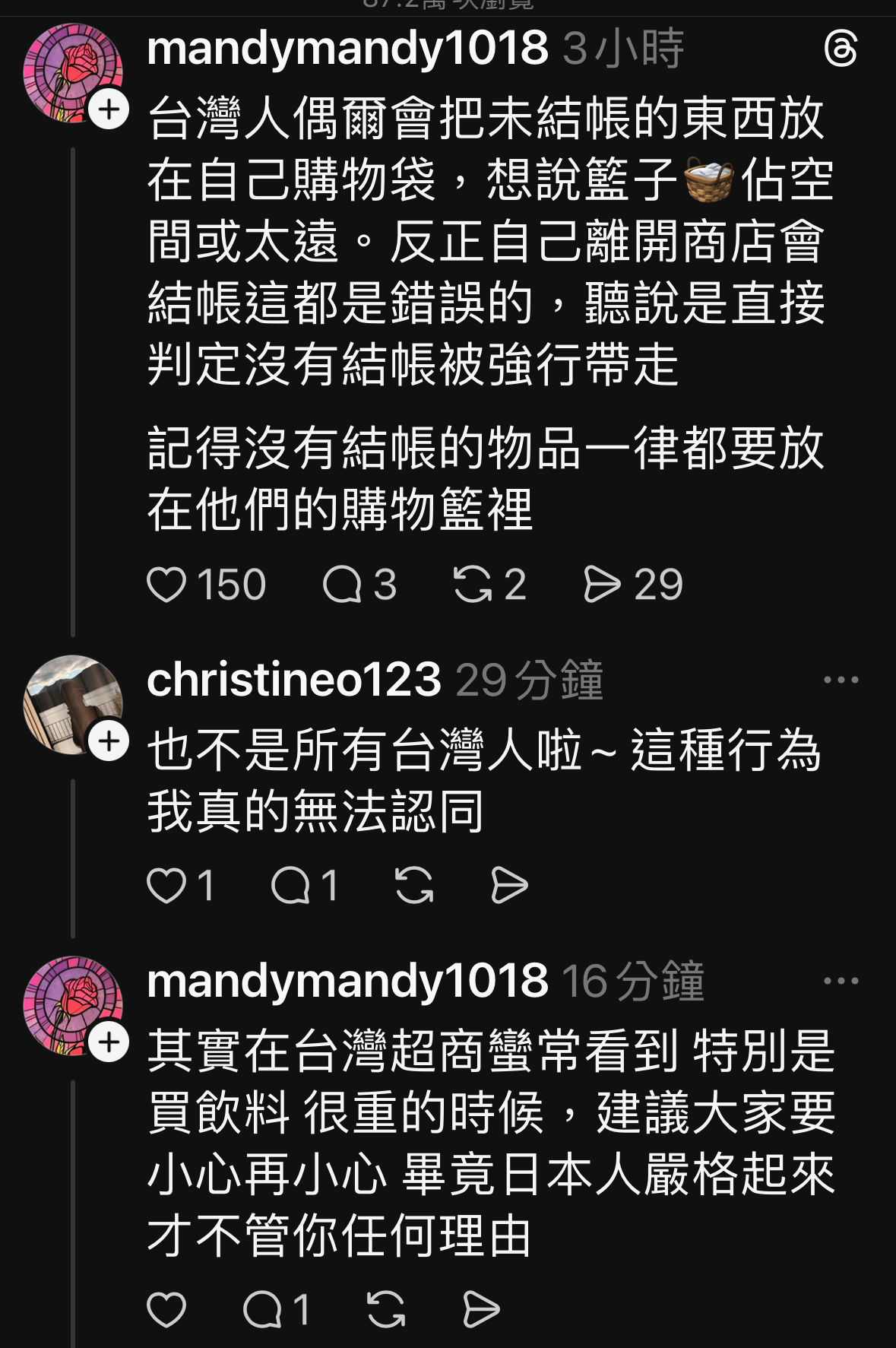Image resolution: width=896 pixels, height=1348 pixels.
Task: Like christineo123's comment
Action: tap(166, 885)
